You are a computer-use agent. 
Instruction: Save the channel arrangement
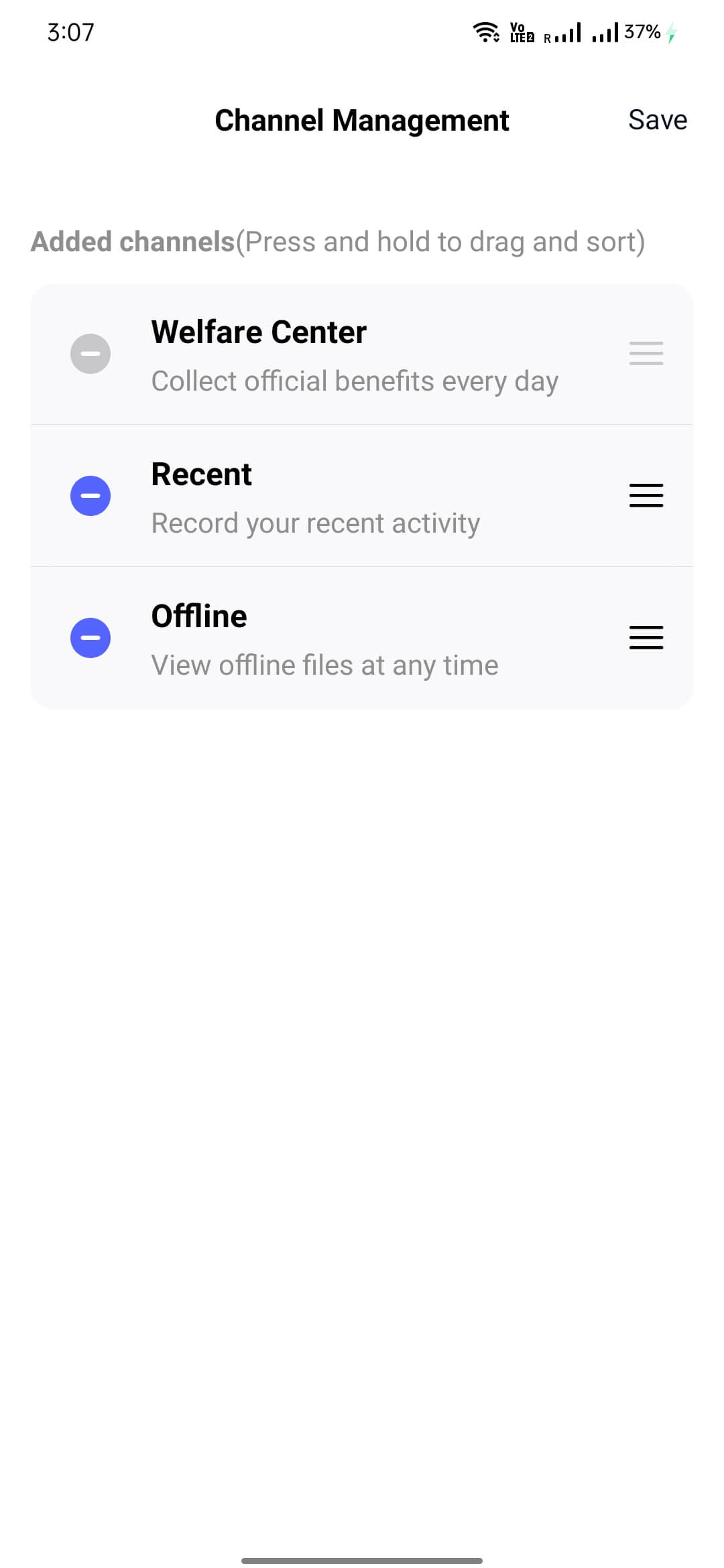[657, 119]
